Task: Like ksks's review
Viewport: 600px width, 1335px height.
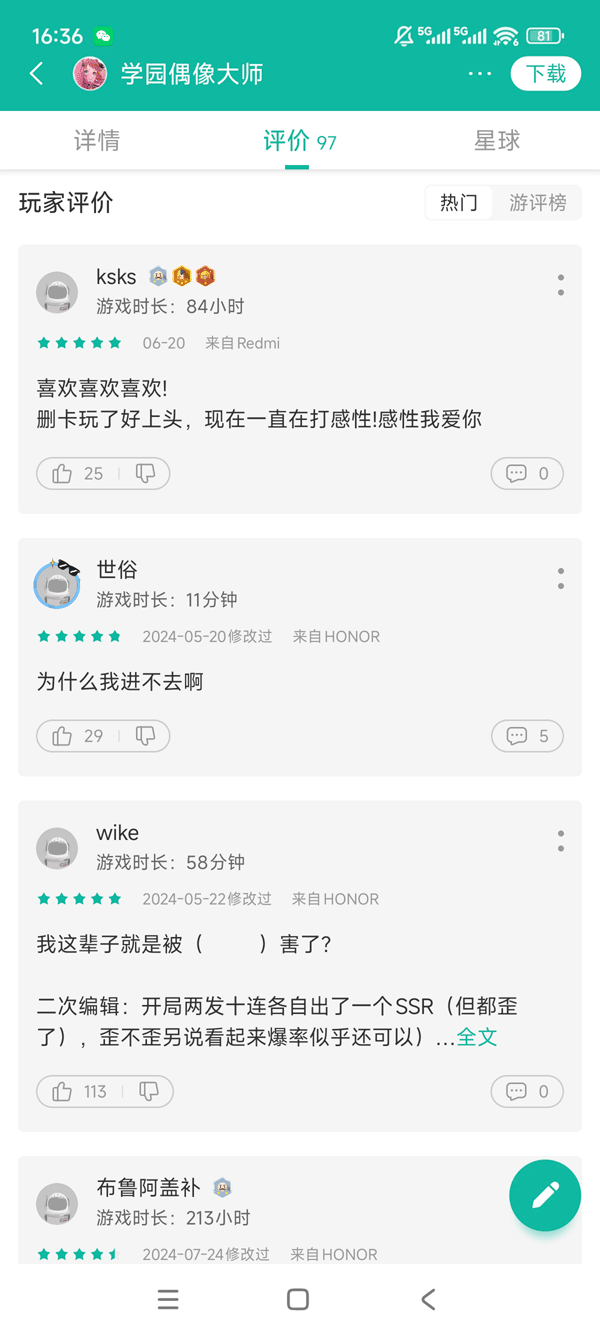Action: (x=77, y=474)
